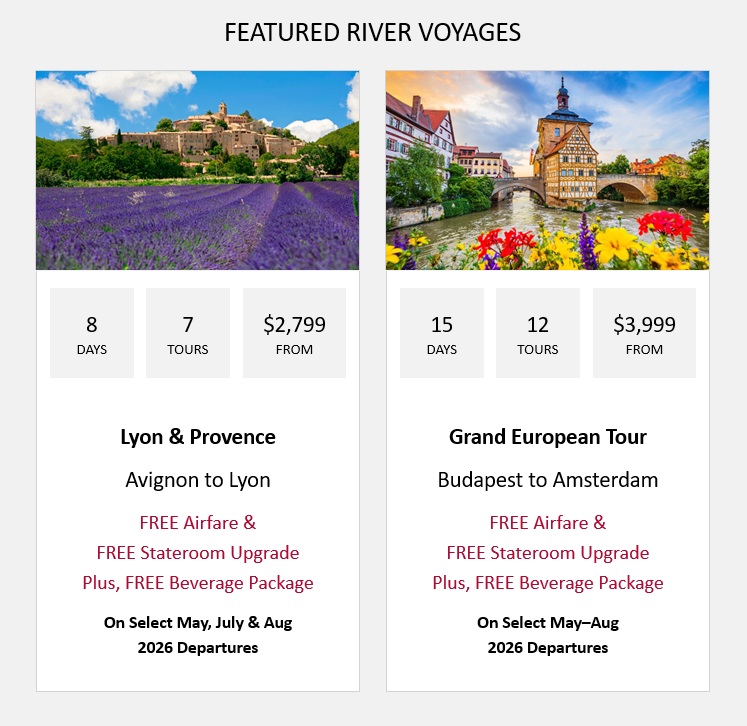Open the Grand European Tour voyage card
Viewport: 747px width, 726px height.
547,437
